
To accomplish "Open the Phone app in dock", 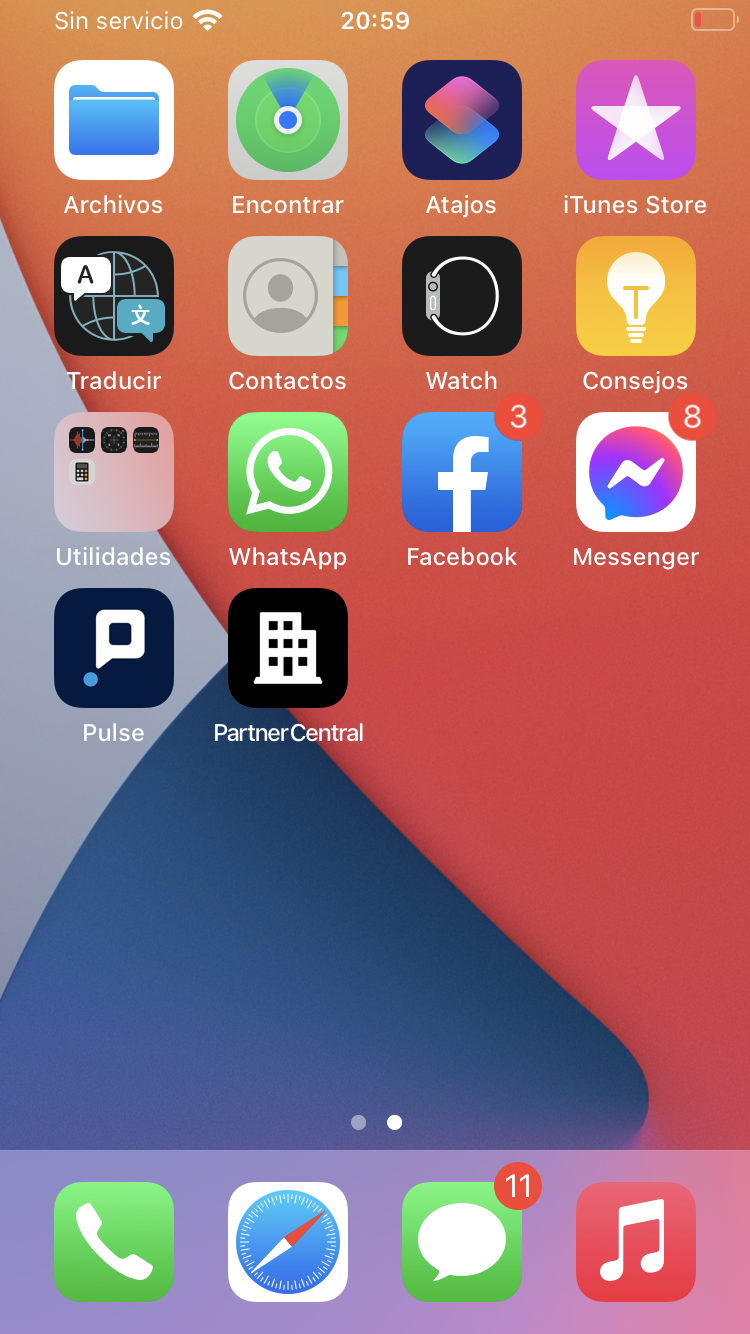I will tap(114, 1242).
